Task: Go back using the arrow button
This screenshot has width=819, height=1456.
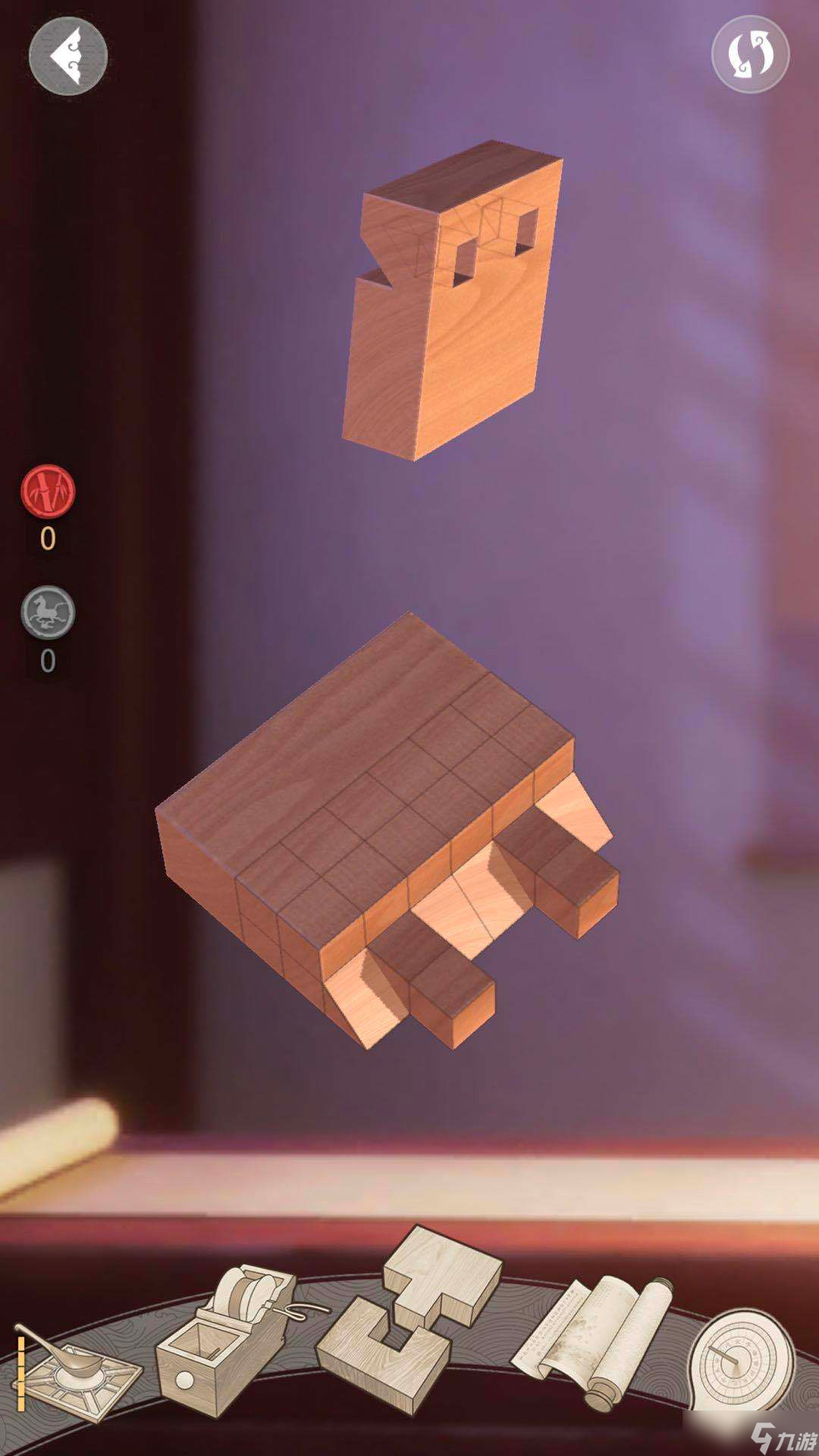Action: coord(67,55)
